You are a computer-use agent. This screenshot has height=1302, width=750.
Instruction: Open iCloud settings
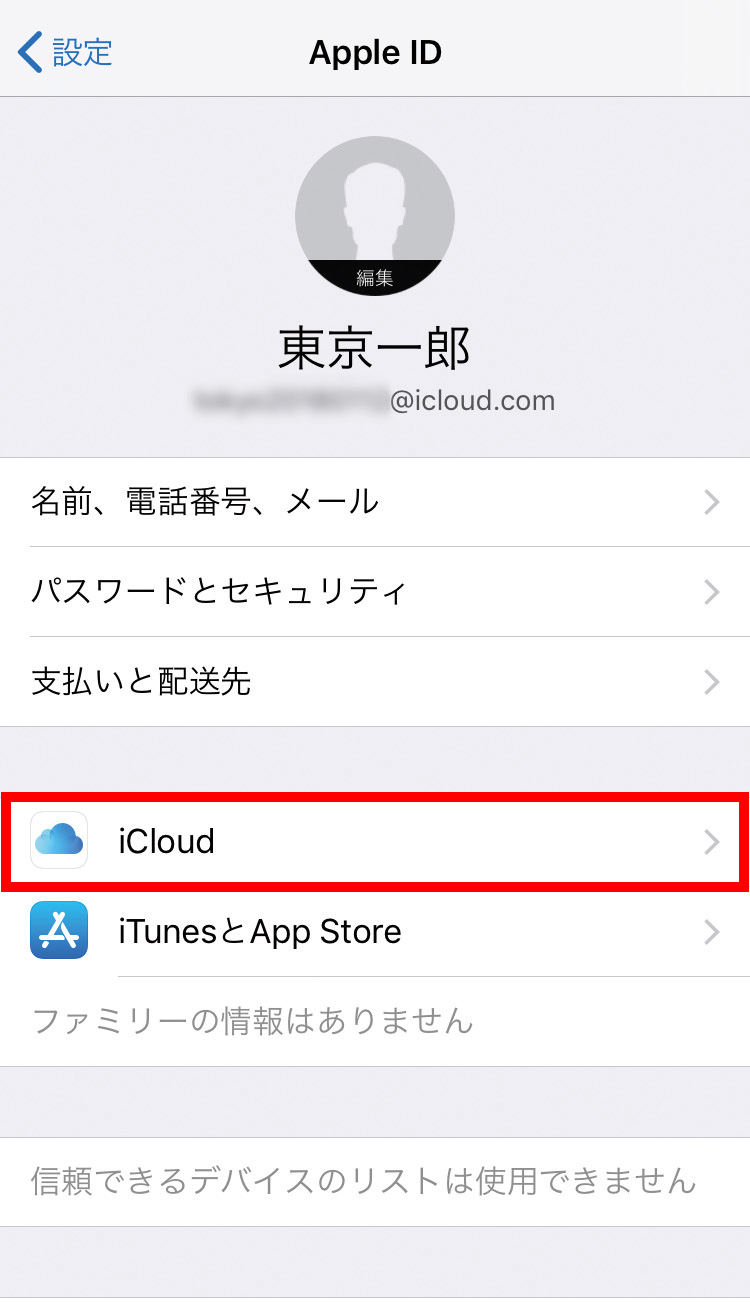click(x=375, y=842)
